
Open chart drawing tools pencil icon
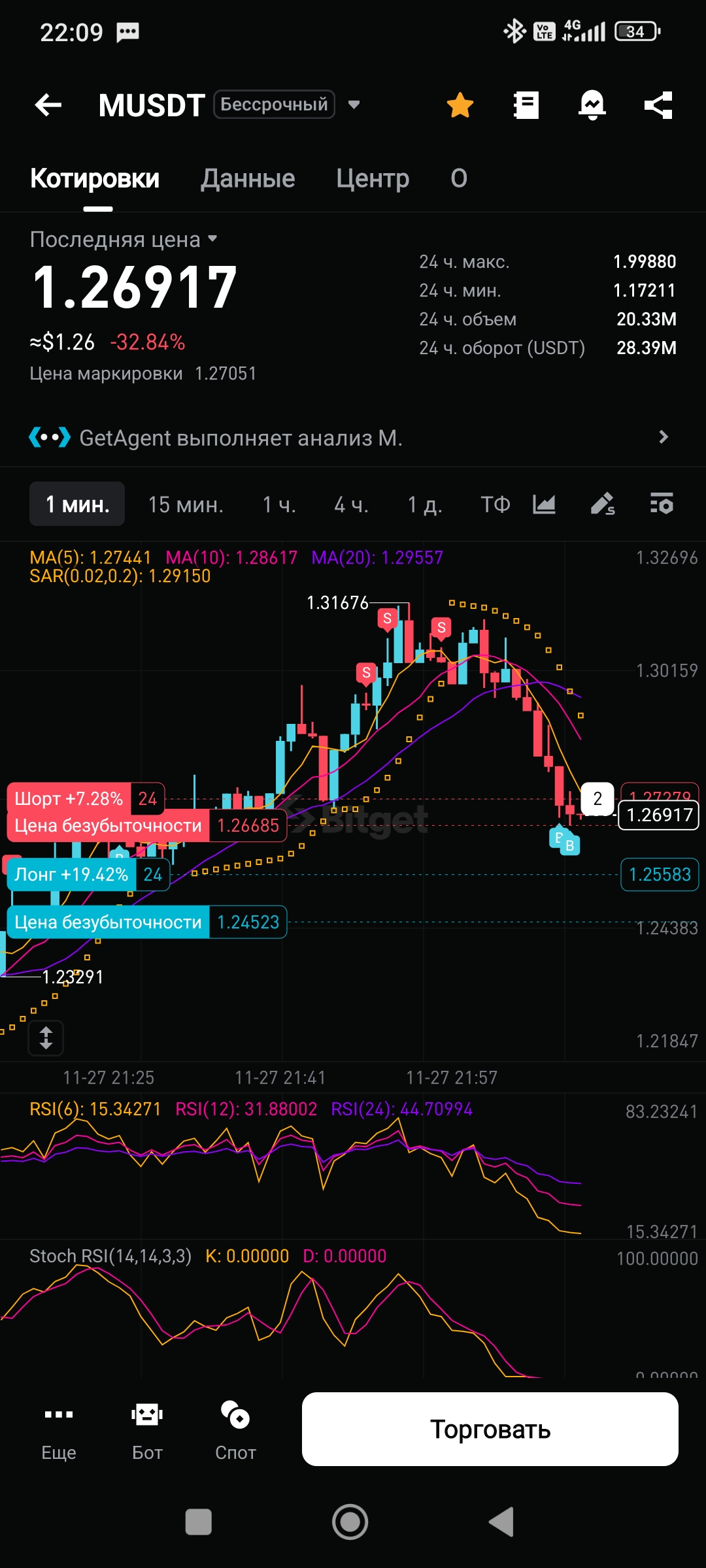pyautogui.click(x=603, y=504)
